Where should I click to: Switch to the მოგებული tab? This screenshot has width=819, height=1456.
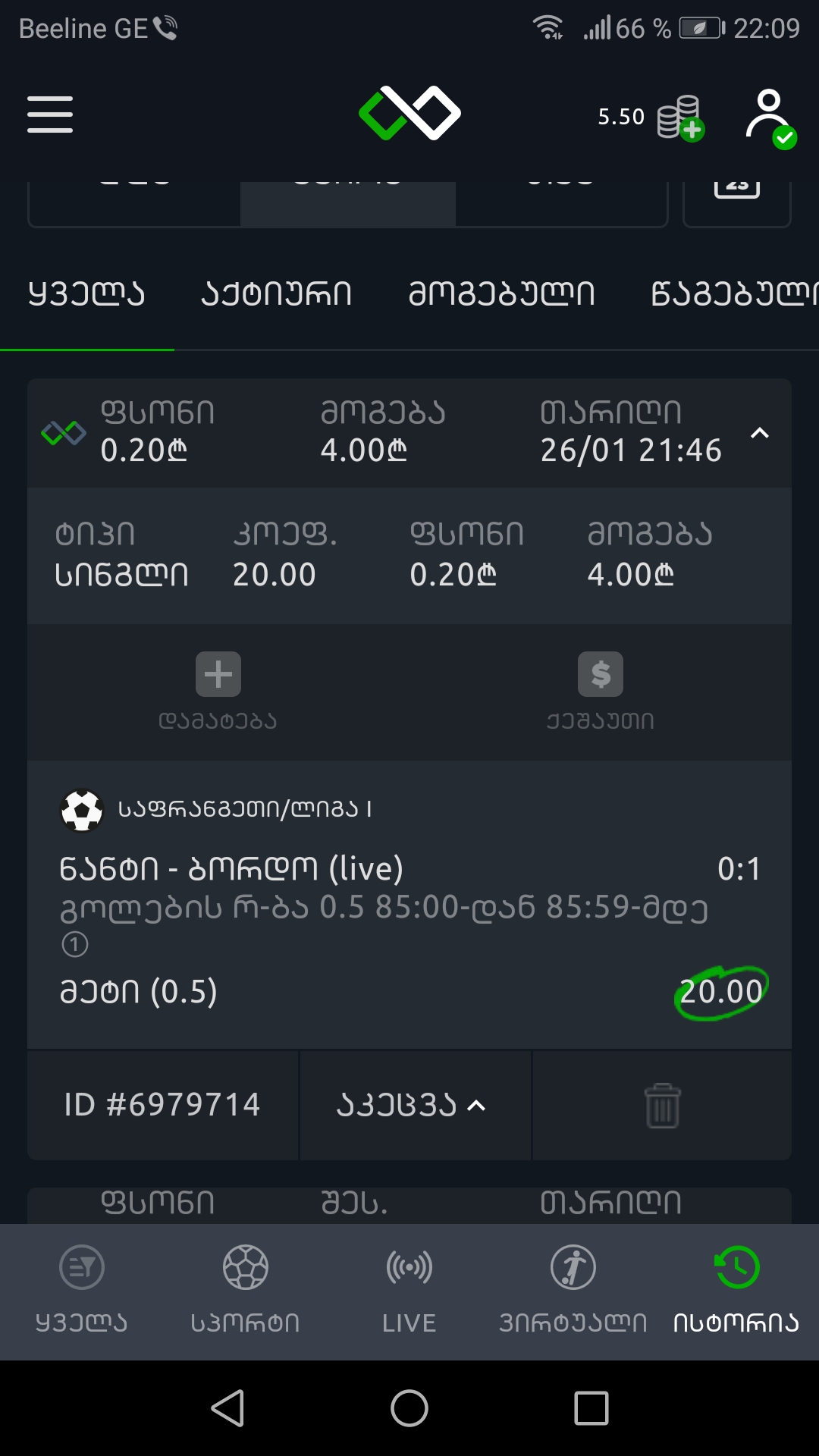[501, 294]
